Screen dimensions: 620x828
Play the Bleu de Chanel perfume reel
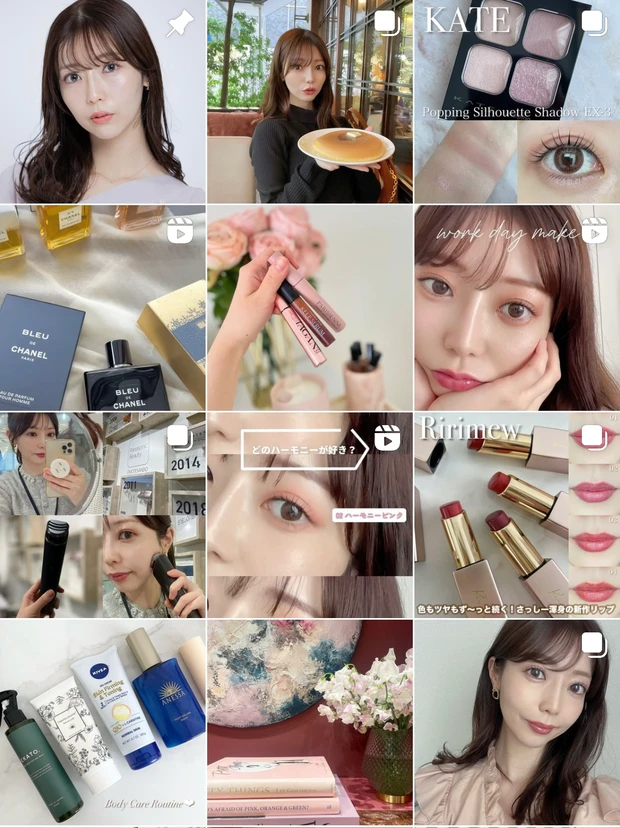tap(102, 308)
